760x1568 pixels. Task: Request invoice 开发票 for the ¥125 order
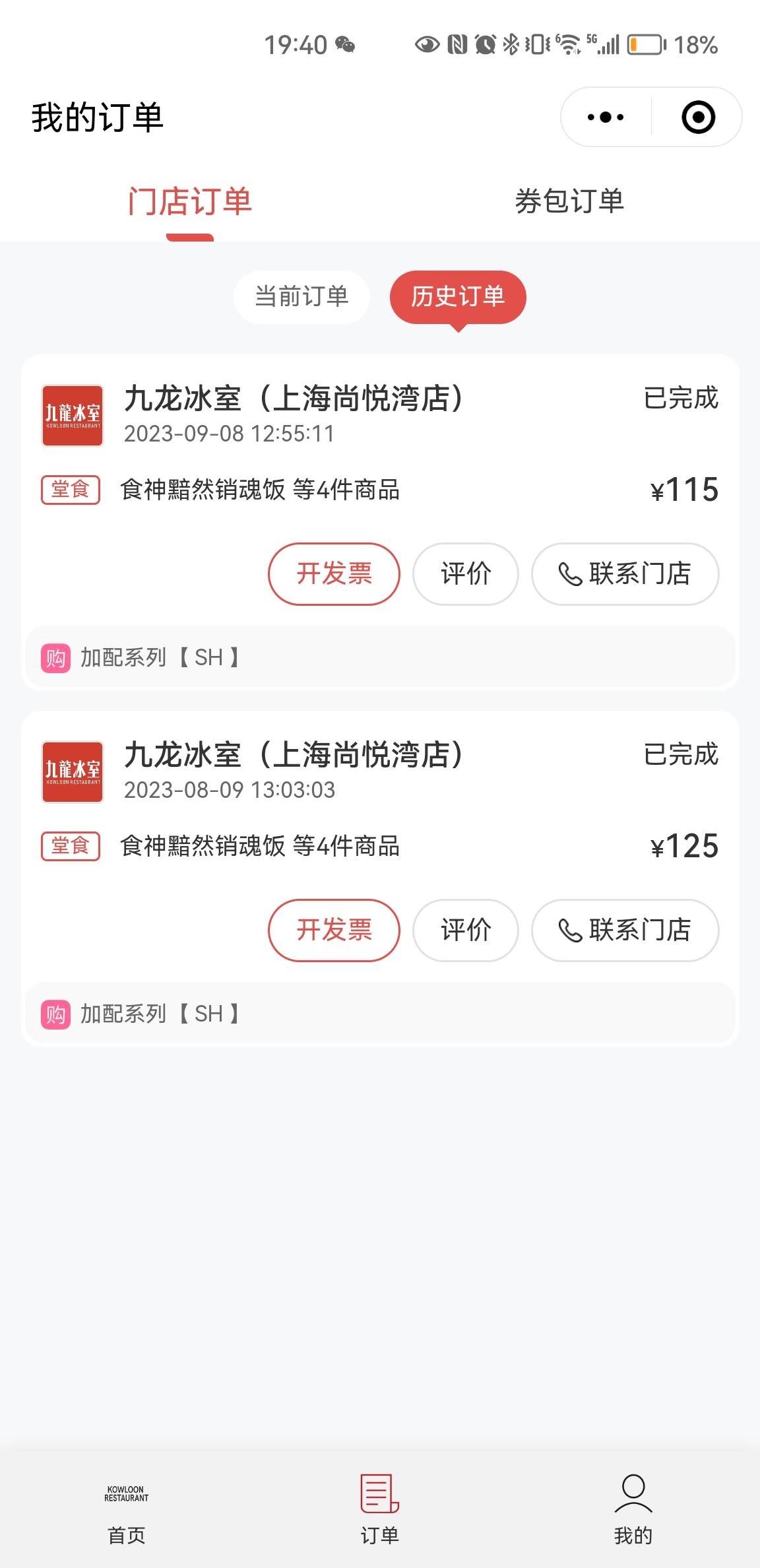pos(334,930)
